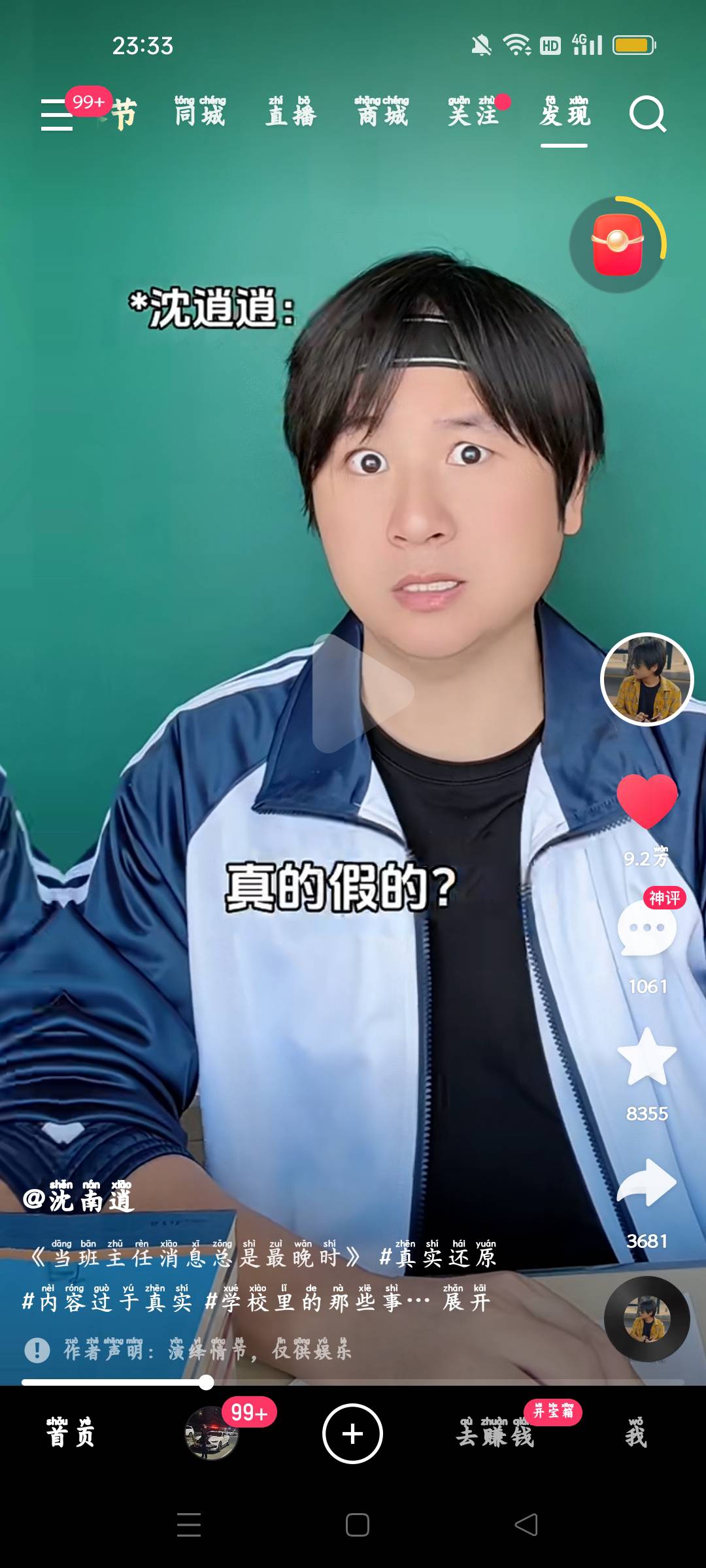Share this video via arrow icon
This screenshot has height=1568, width=706.
coord(647,1184)
